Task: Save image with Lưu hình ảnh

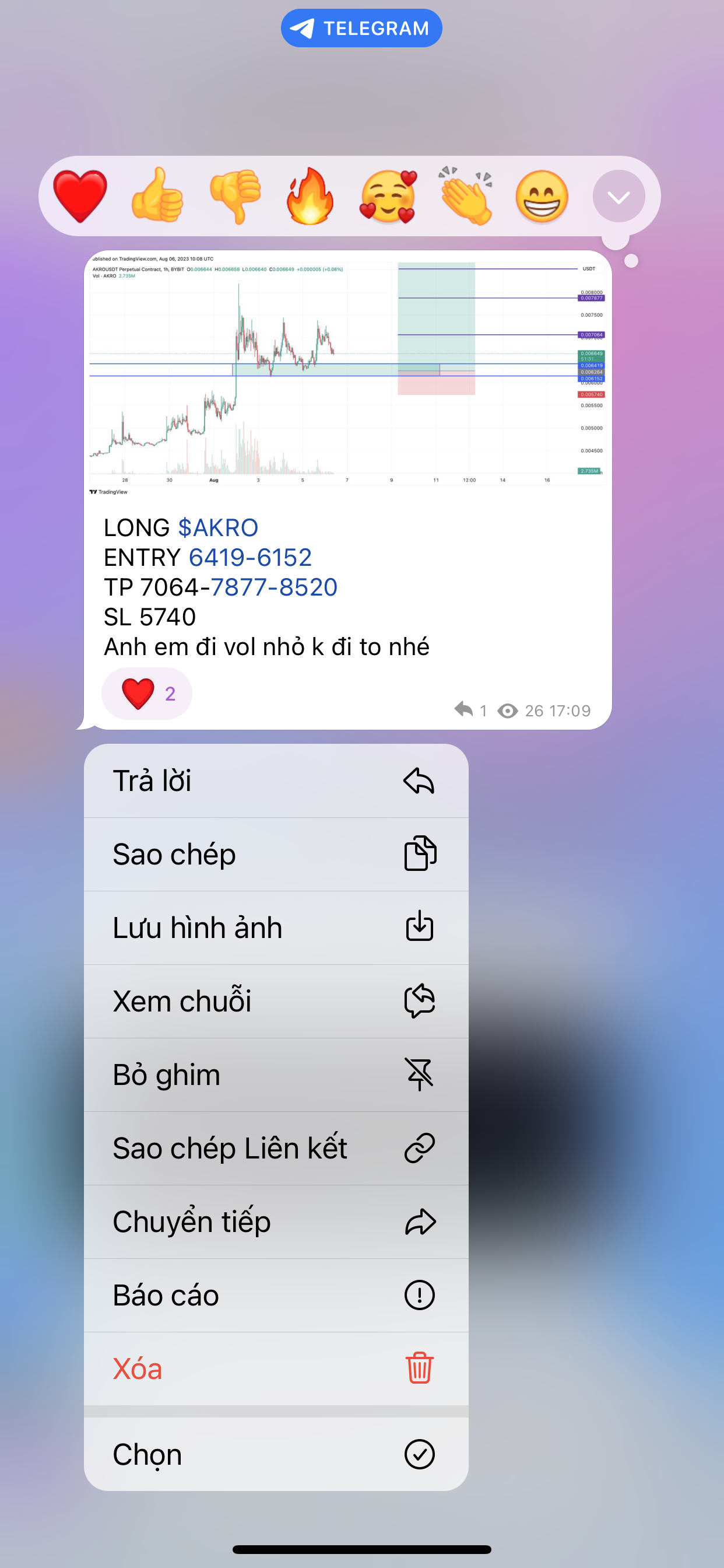Action: [x=276, y=928]
